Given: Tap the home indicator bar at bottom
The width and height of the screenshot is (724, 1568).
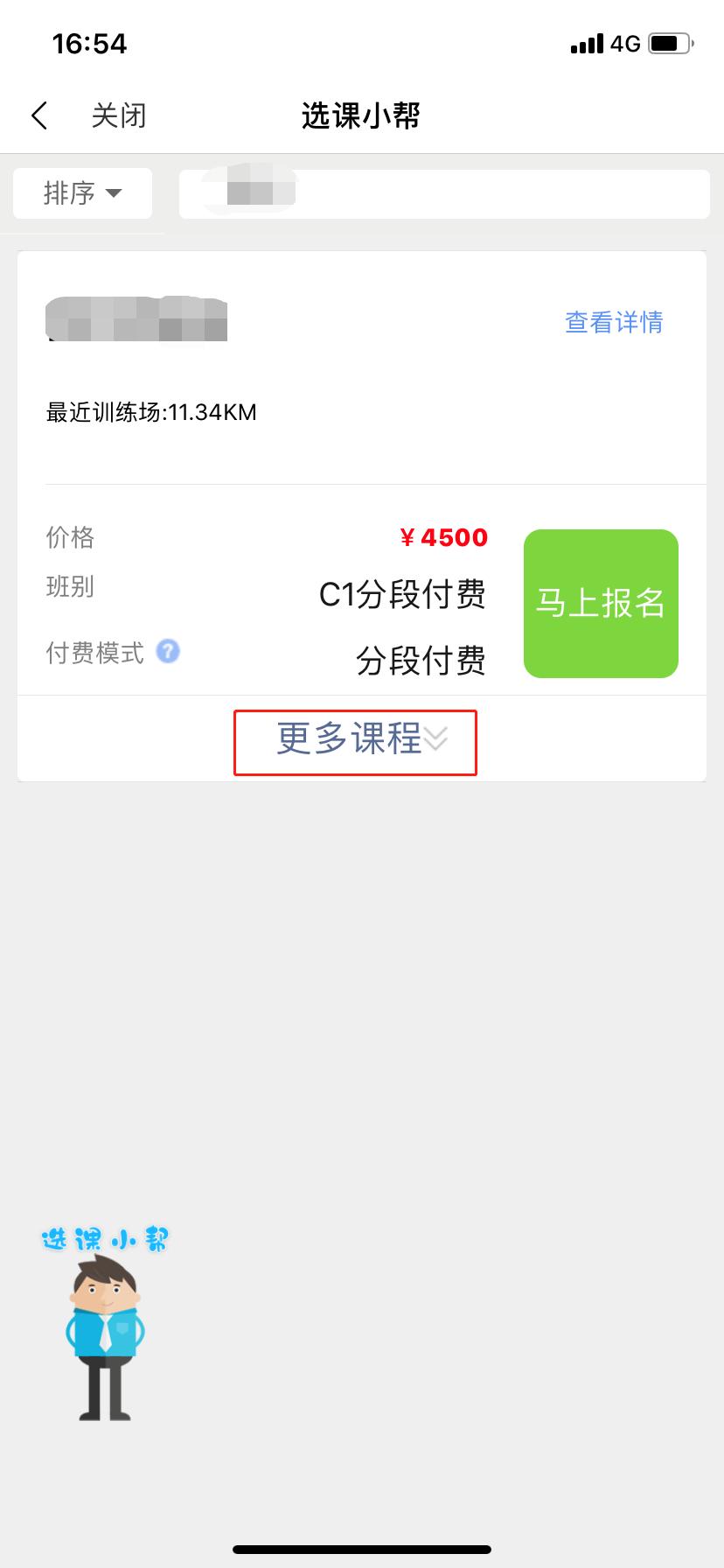Looking at the screenshot, I should (362, 1549).
